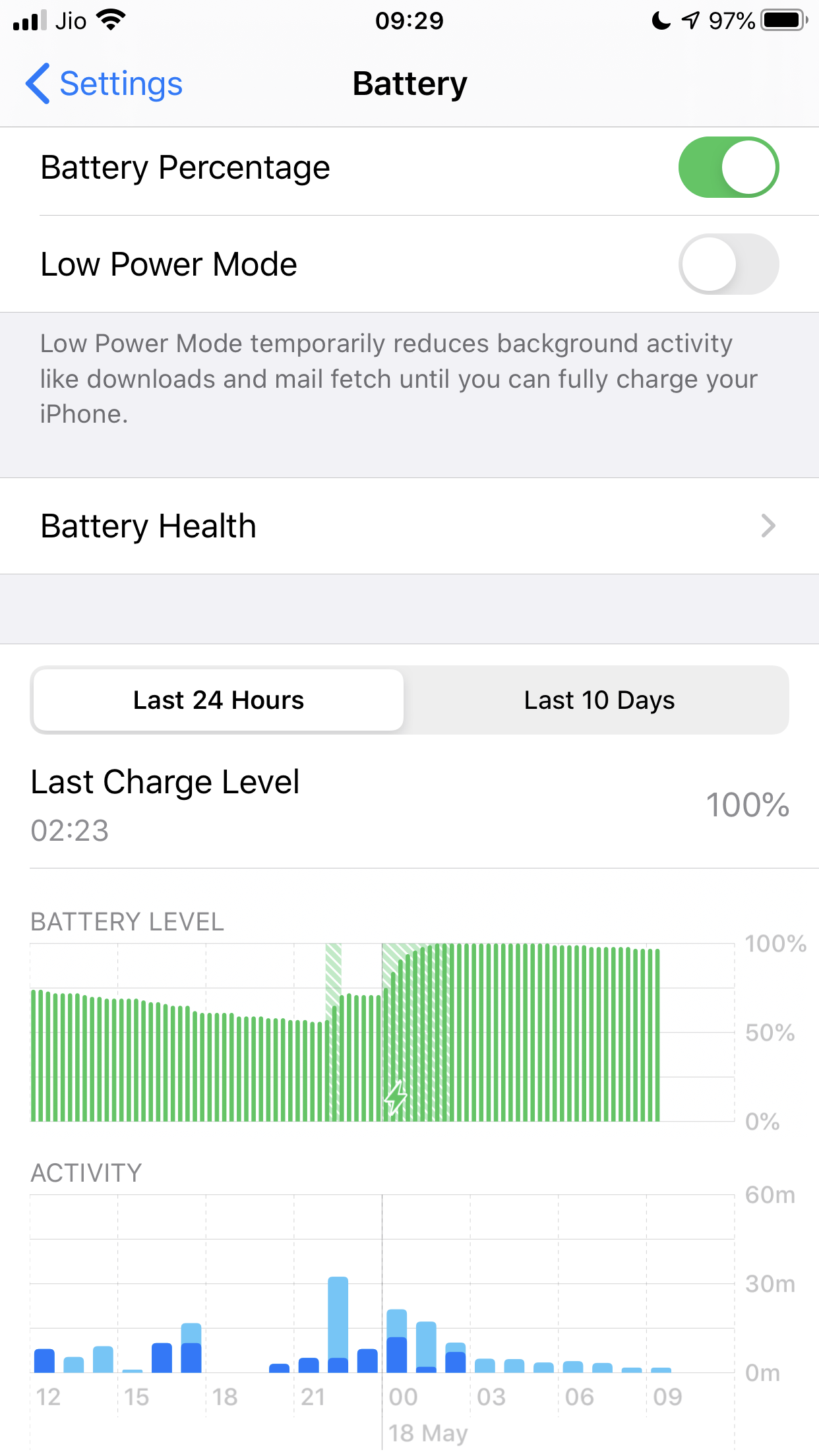Tap the battery level chart
The height and width of the screenshot is (1456, 819).
click(382, 1032)
